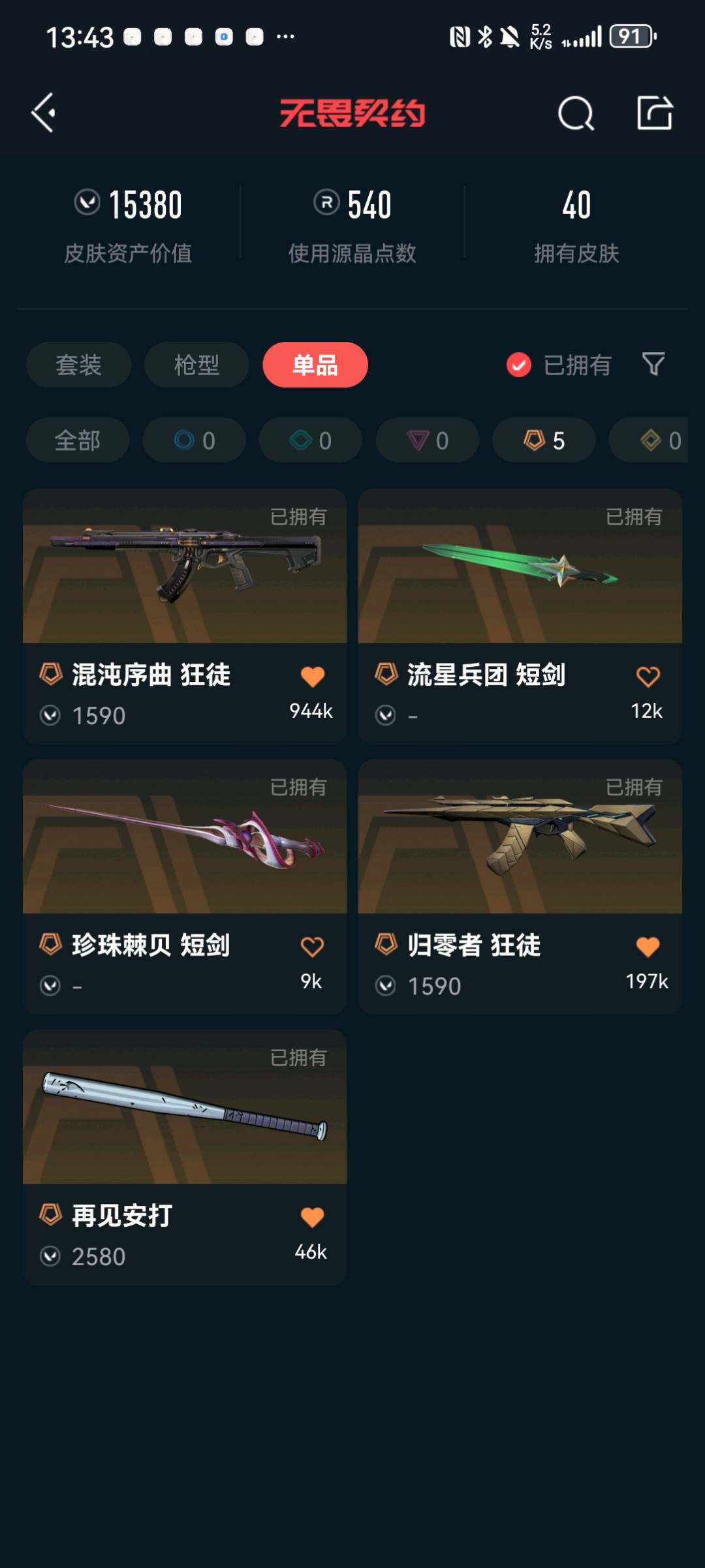Like the 珍珠棘贝 短剑 skin

click(x=312, y=947)
